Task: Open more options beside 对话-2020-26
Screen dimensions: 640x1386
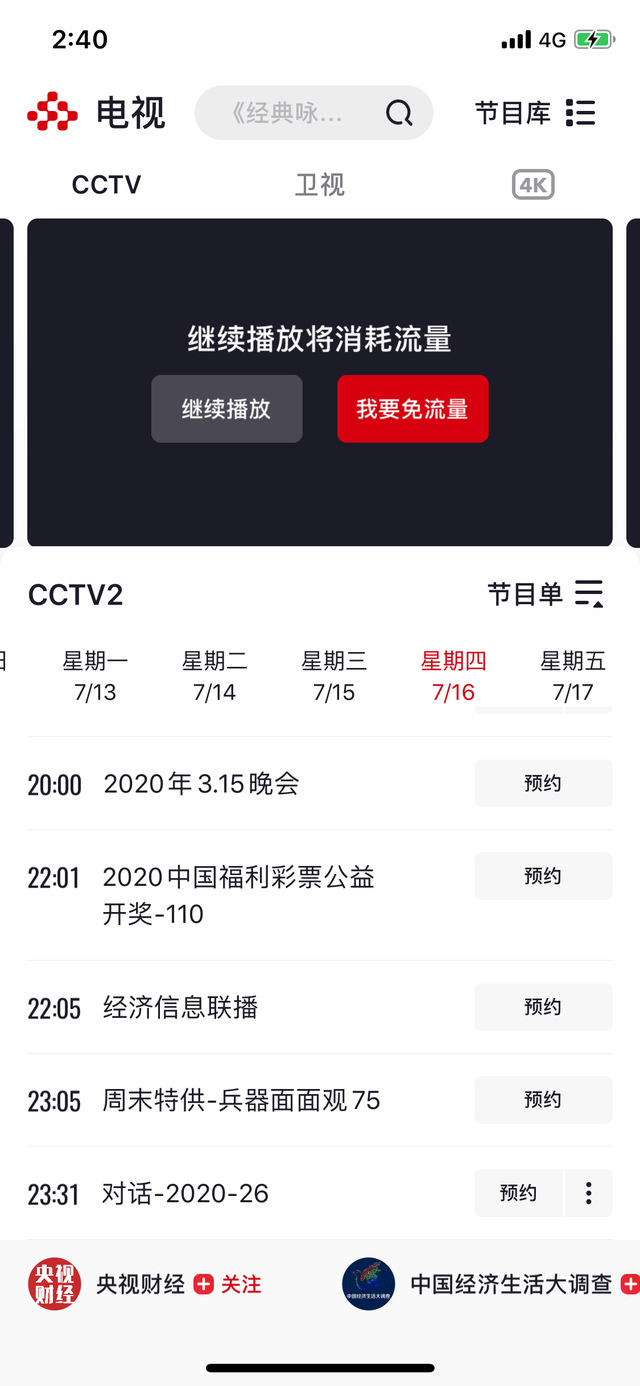Action: click(589, 1193)
